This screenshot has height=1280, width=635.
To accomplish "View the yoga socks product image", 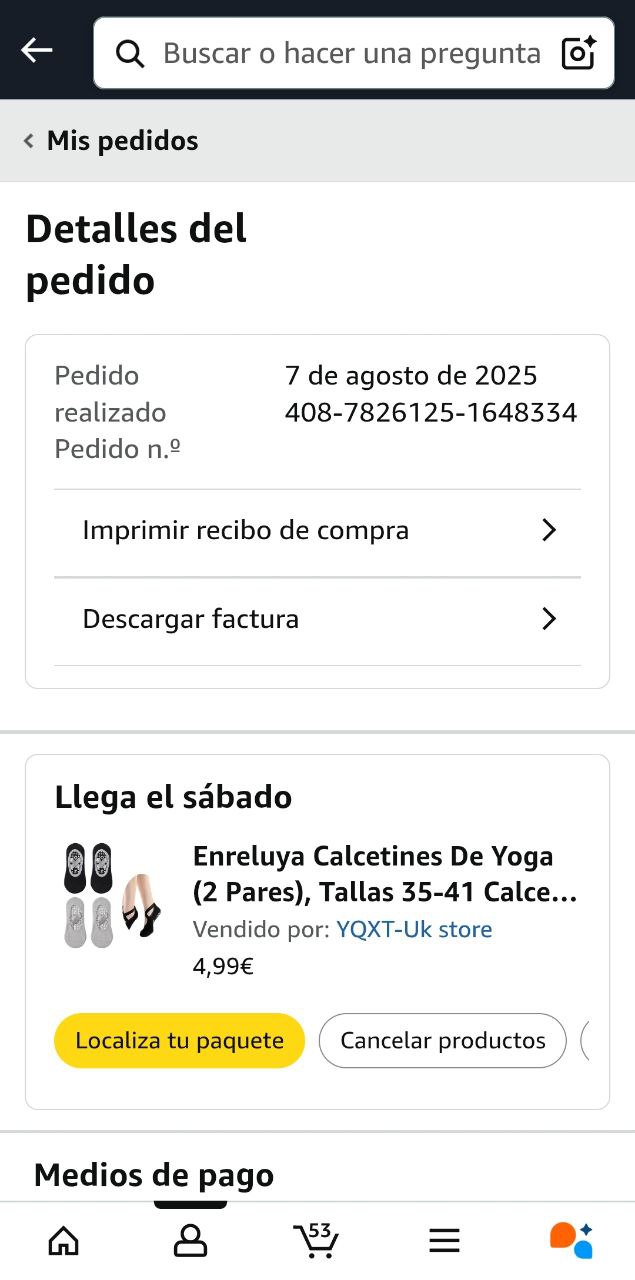I will (112, 896).
